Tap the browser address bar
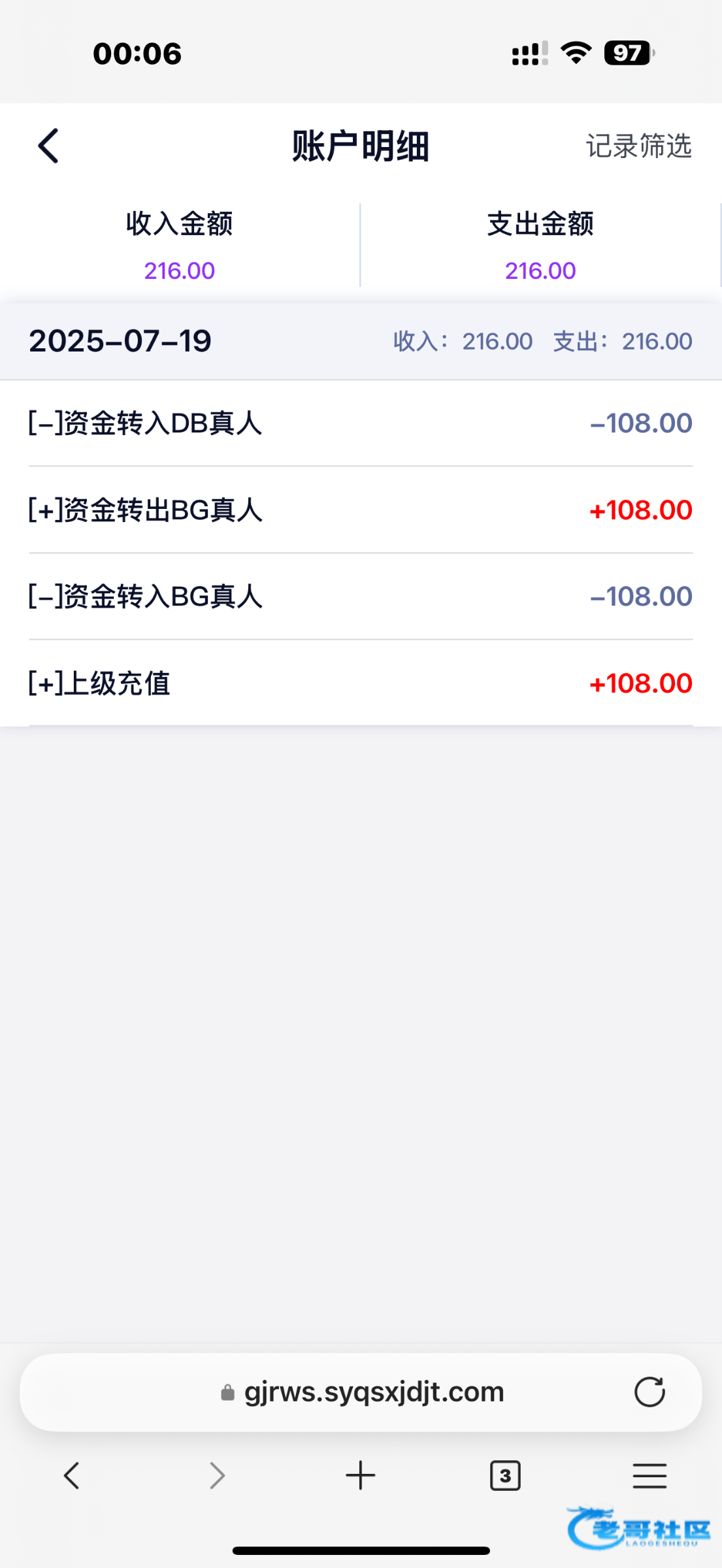The width and height of the screenshot is (722, 1568). pyautogui.click(x=373, y=1392)
